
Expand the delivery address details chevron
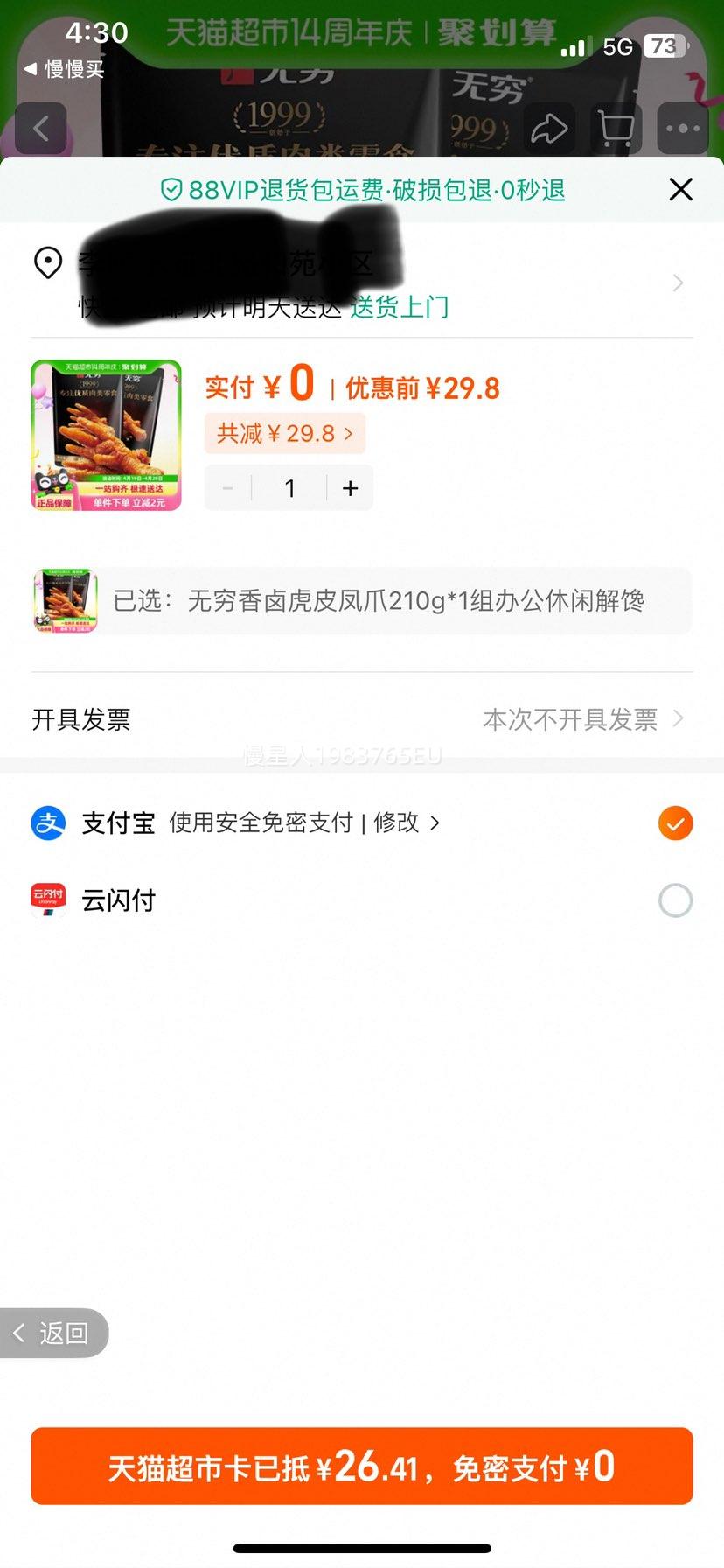point(678,283)
